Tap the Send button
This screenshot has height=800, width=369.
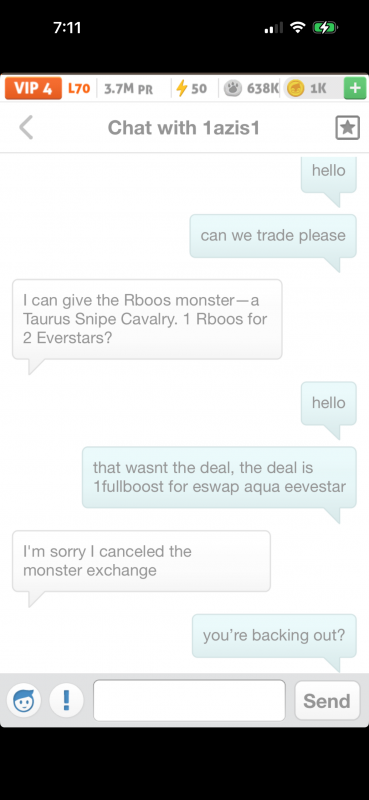pyautogui.click(x=327, y=701)
